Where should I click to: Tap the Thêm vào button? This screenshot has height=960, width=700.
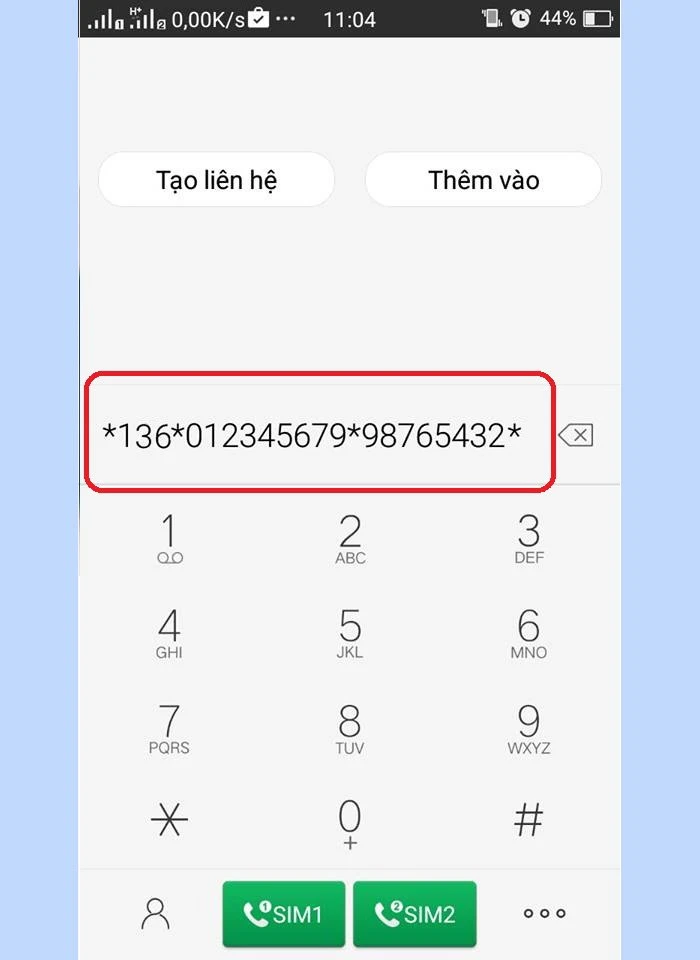[x=483, y=180]
